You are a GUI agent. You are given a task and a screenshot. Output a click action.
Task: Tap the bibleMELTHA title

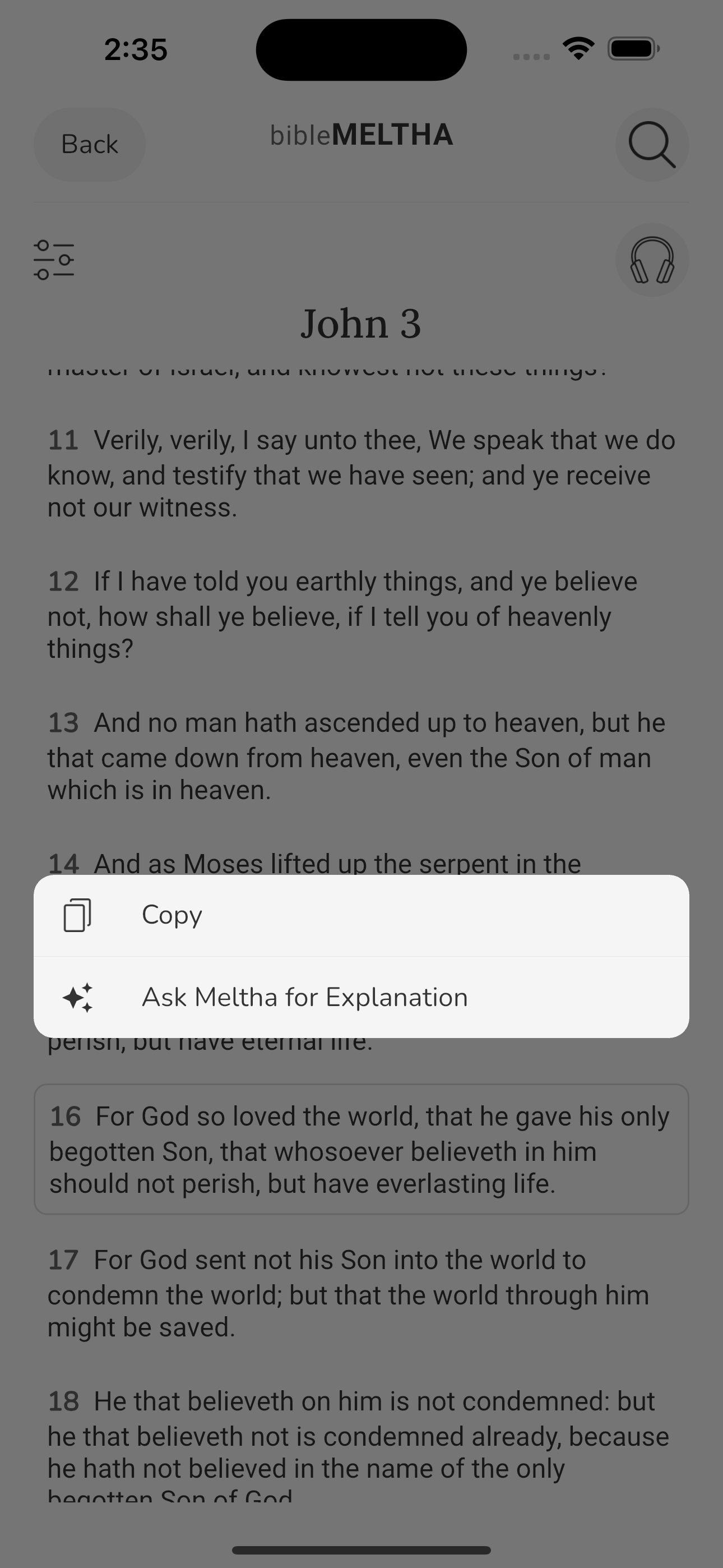pyautogui.click(x=361, y=135)
